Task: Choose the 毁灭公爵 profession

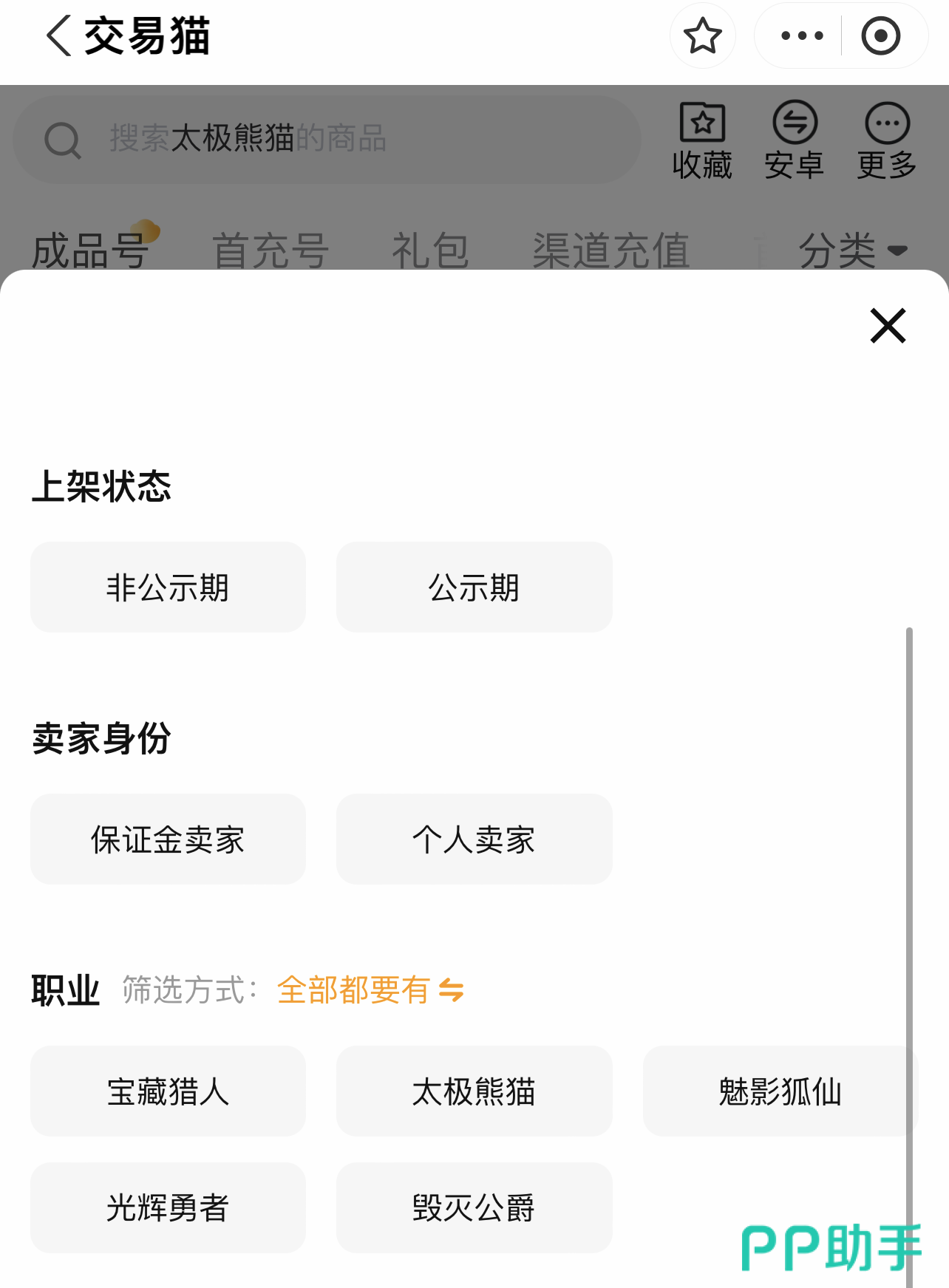Action: (x=474, y=1207)
